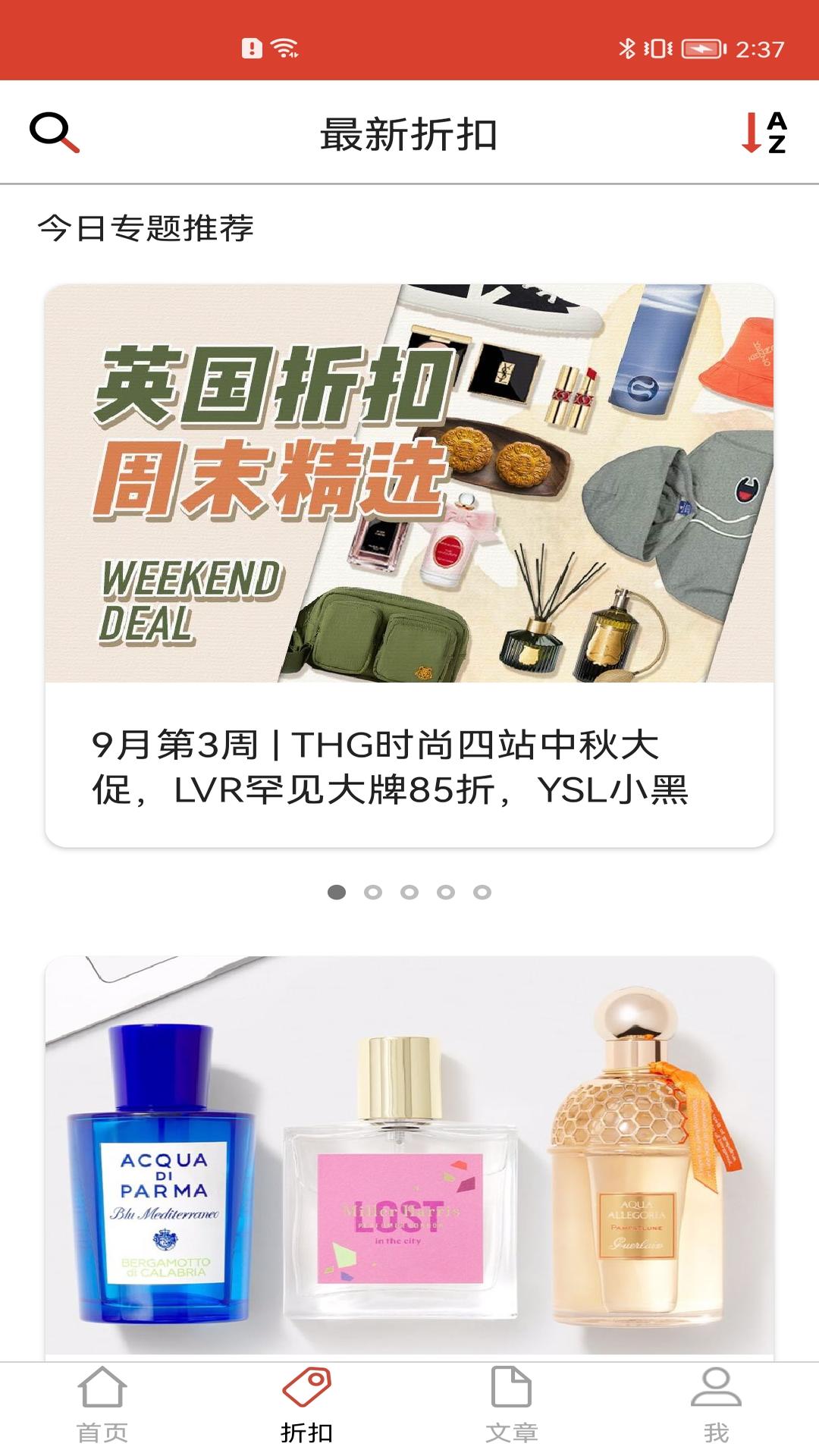
Task: Go to the 文章 tab
Action: click(x=512, y=1407)
